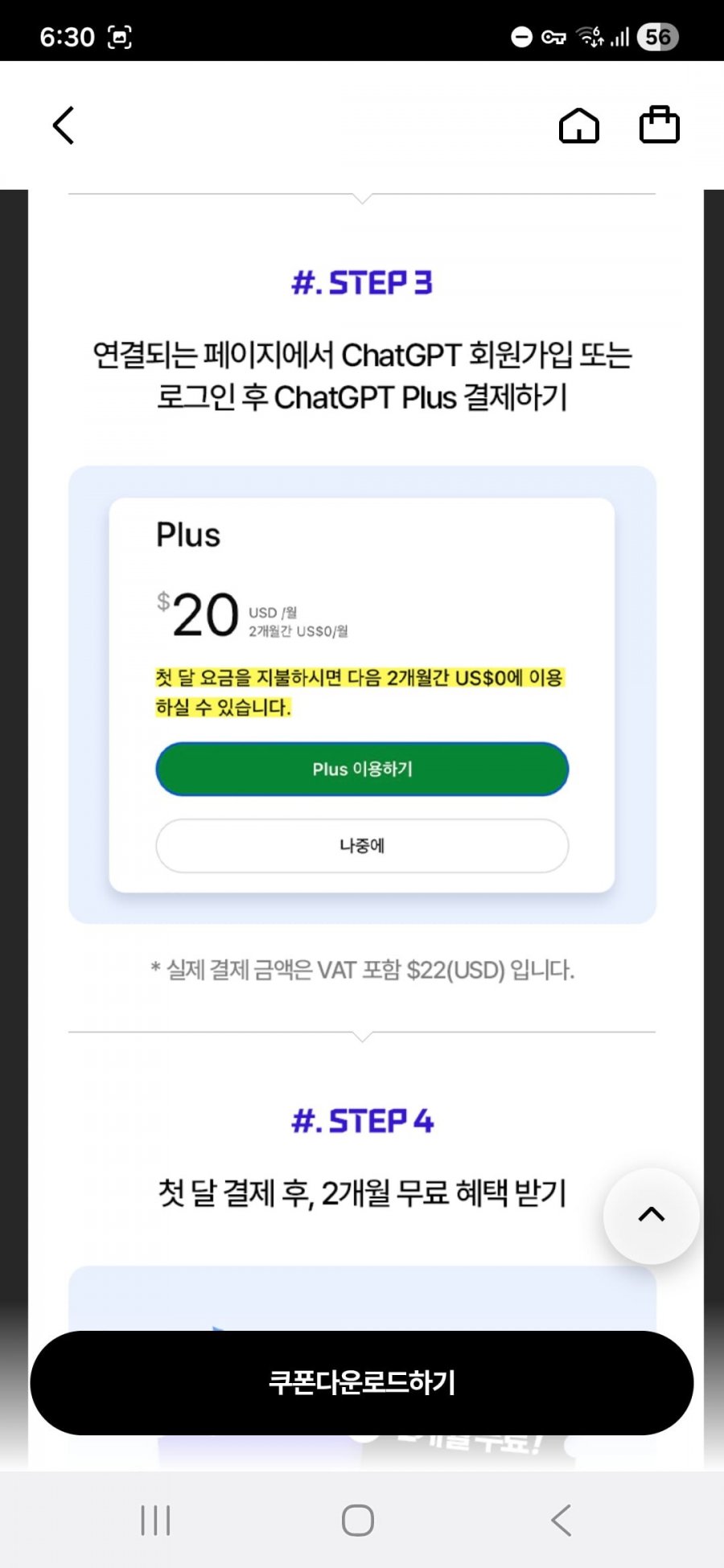Image resolution: width=724 pixels, height=1568 pixels.
Task: Jump to top with the up-arrow button
Action: click(x=651, y=1215)
